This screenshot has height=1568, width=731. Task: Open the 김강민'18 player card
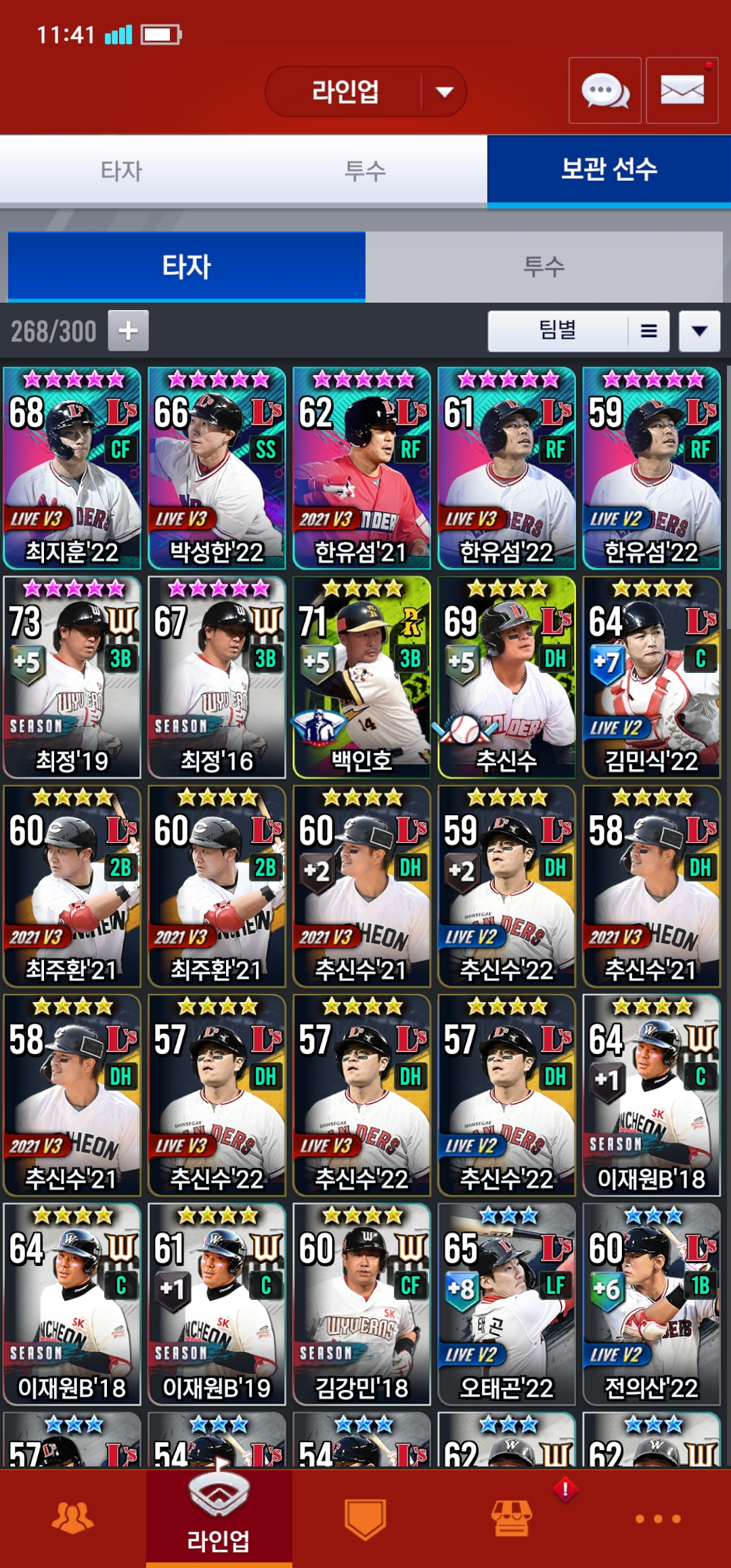point(361,1304)
